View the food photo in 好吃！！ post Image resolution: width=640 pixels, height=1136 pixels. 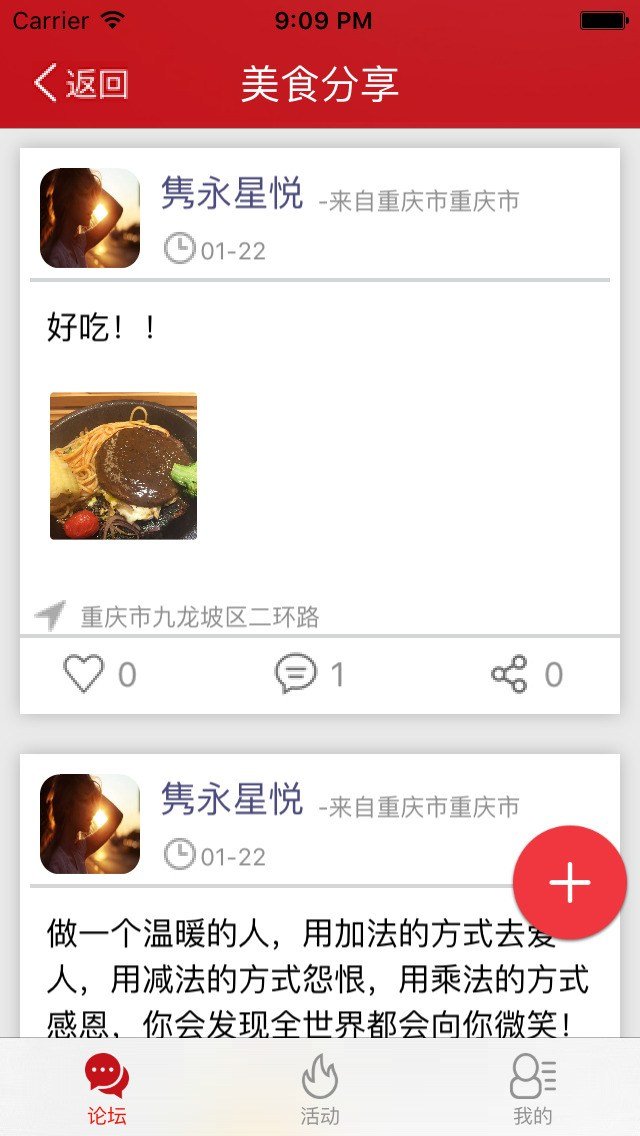coord(123,466)
